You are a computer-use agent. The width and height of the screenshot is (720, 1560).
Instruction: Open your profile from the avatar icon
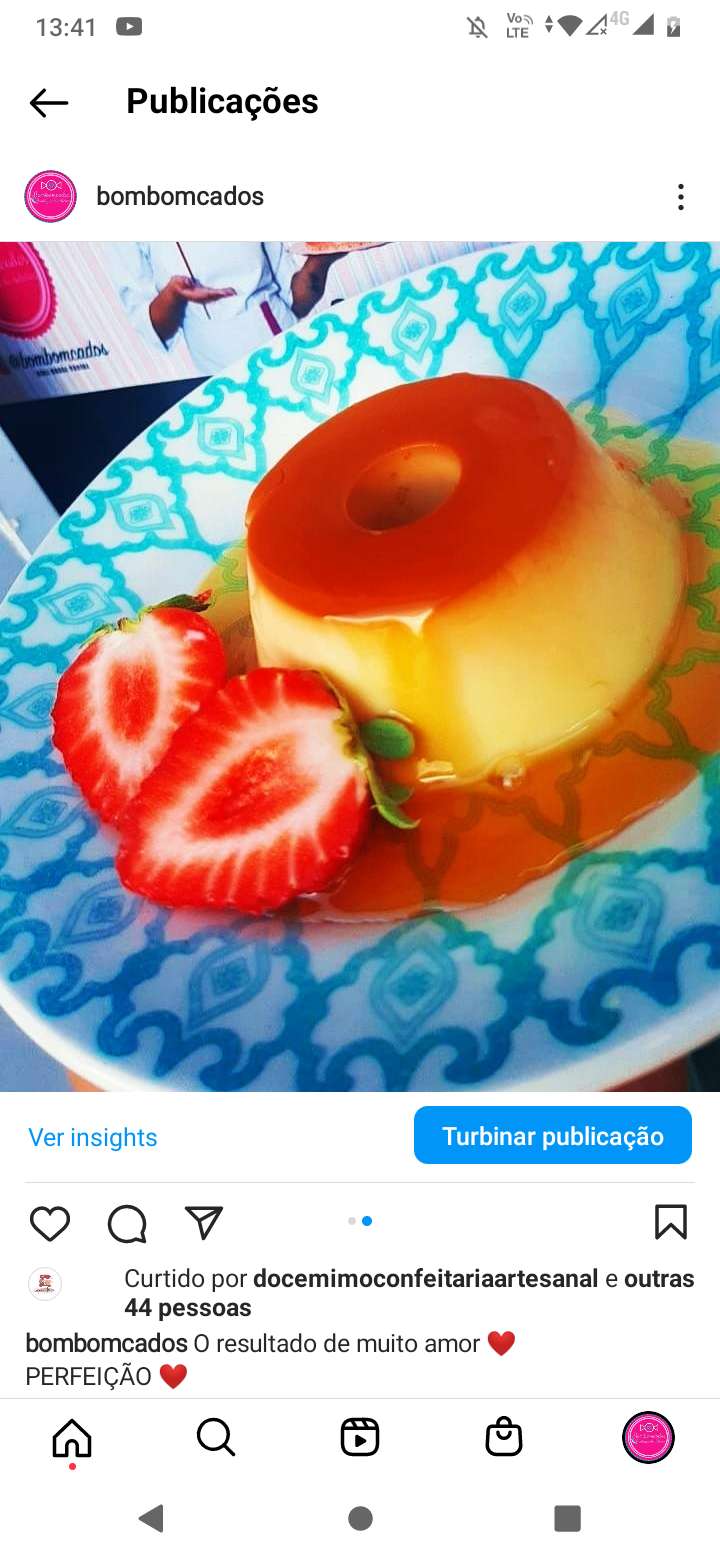(648, 1437)
